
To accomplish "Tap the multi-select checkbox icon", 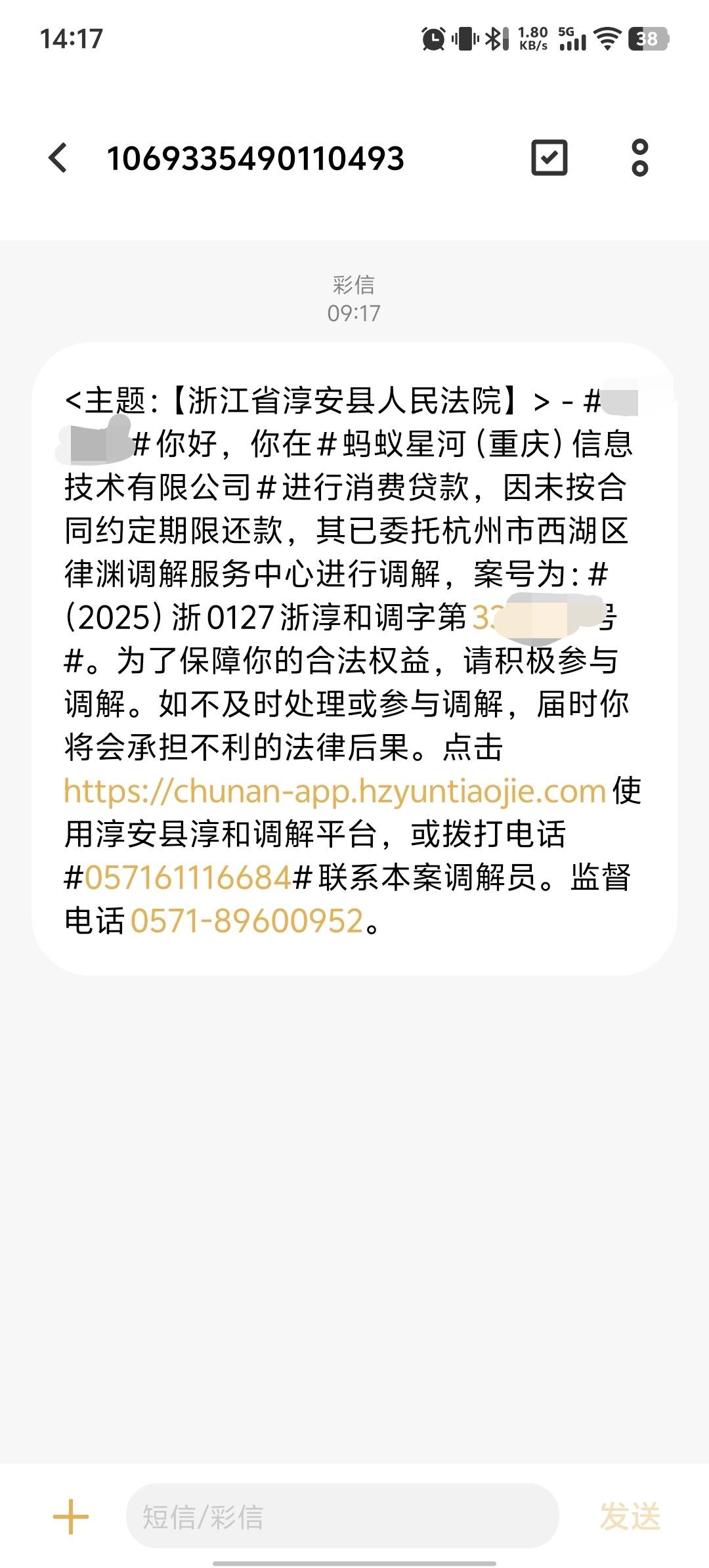I will tap(549, 158).
